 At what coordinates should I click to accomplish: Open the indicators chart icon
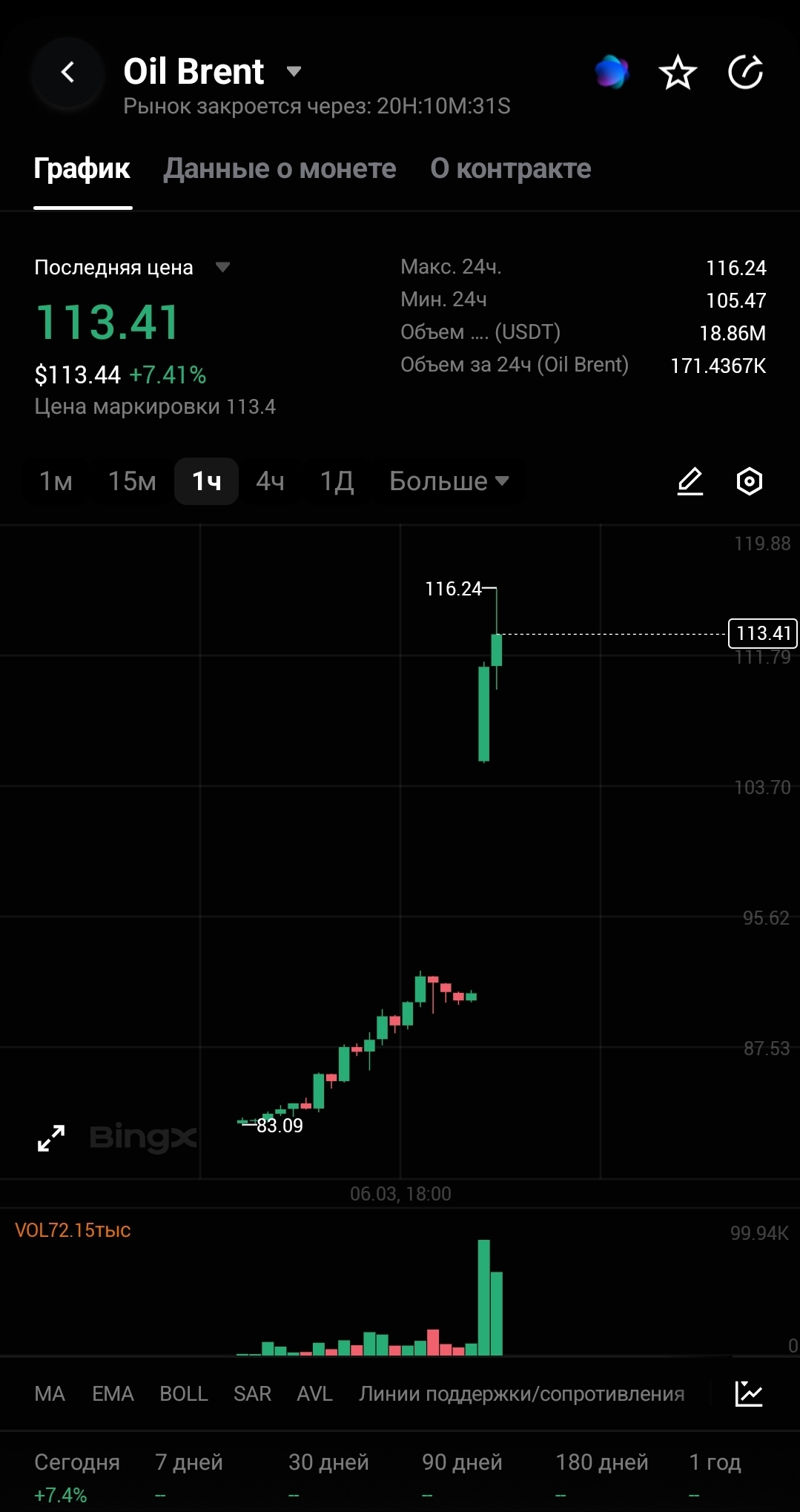749,1394
